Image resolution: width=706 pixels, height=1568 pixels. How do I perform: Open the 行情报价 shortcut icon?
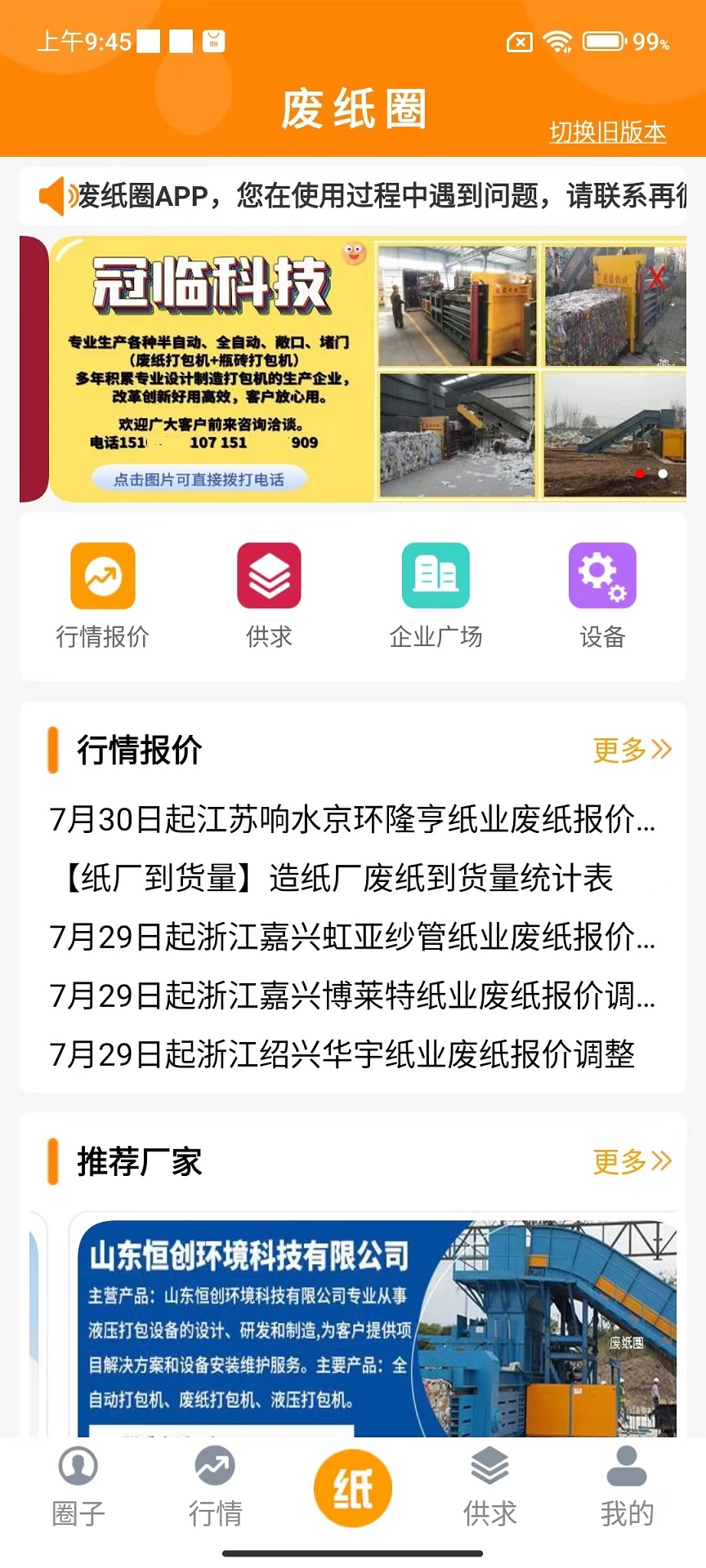103,577
